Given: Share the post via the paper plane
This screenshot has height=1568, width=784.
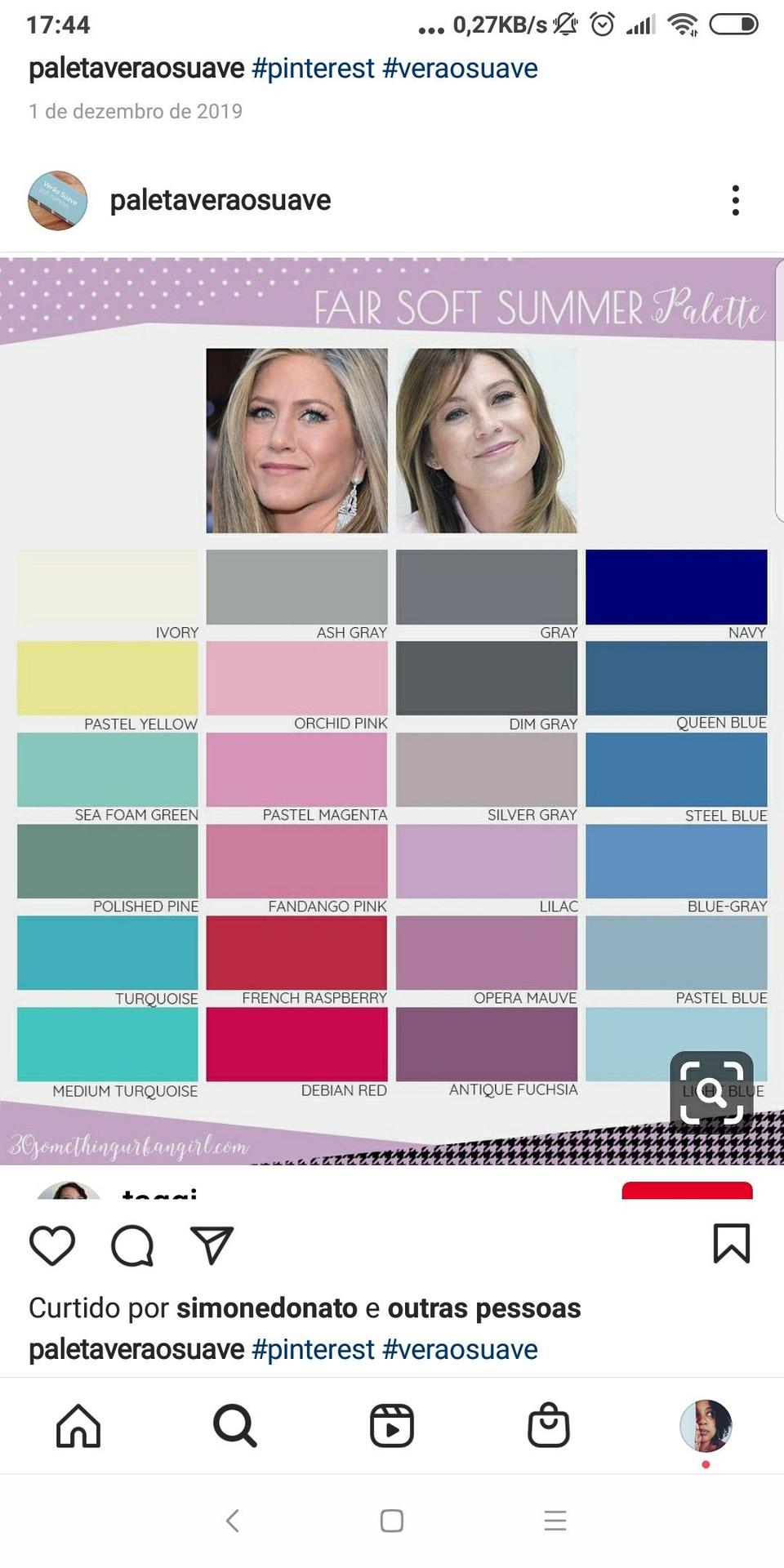Looking at the screenshot, I should point(212,1245).
